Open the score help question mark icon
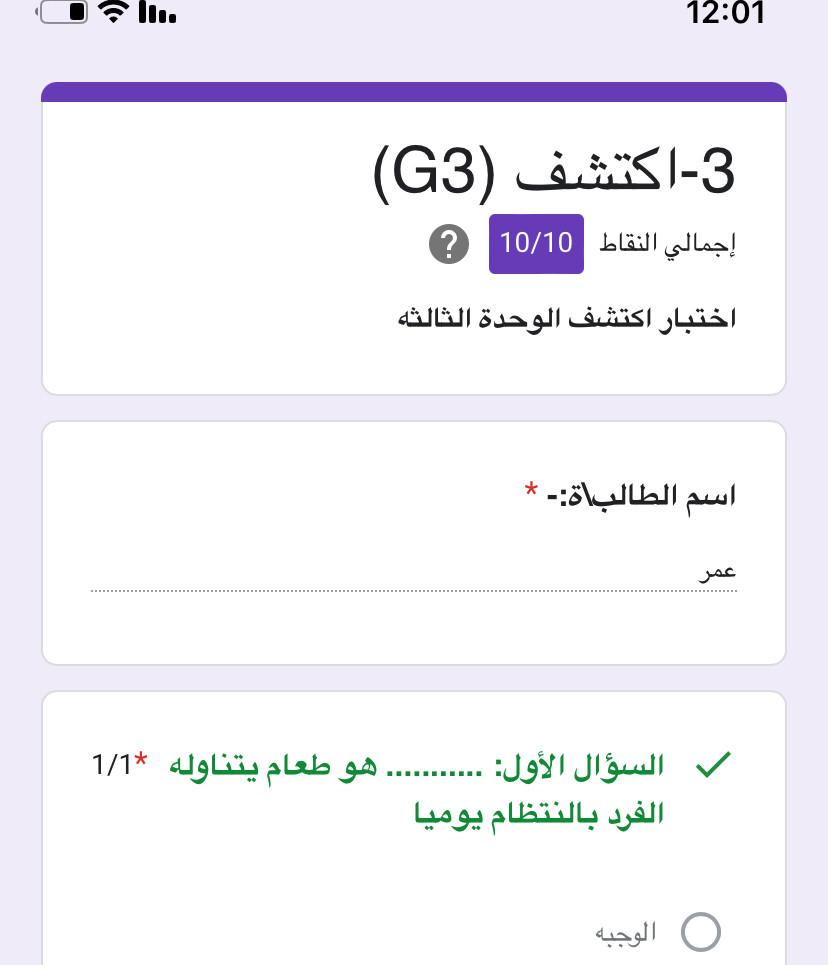Viewport: 828px width, 965px height. coord(449,244)
